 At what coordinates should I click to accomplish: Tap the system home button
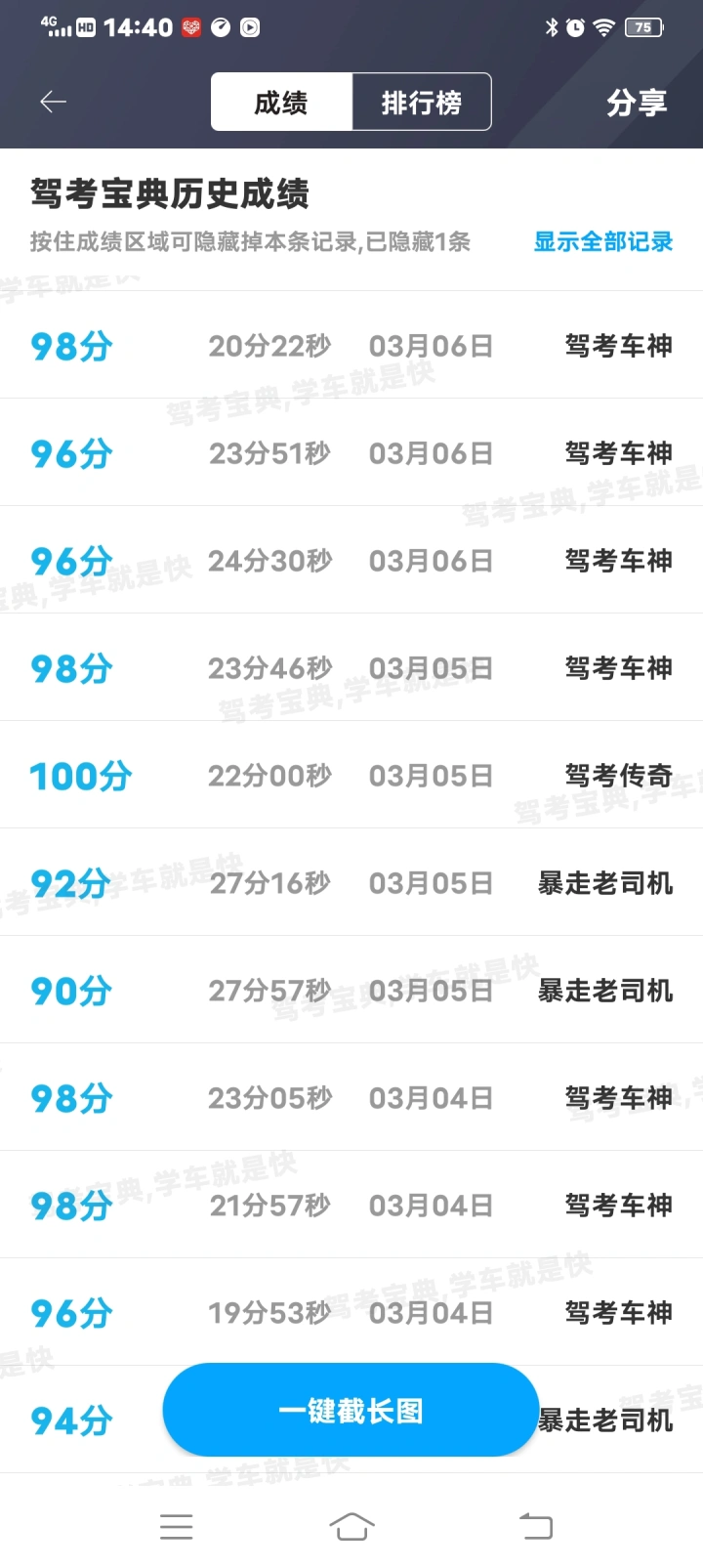[x=351, y=1526]
